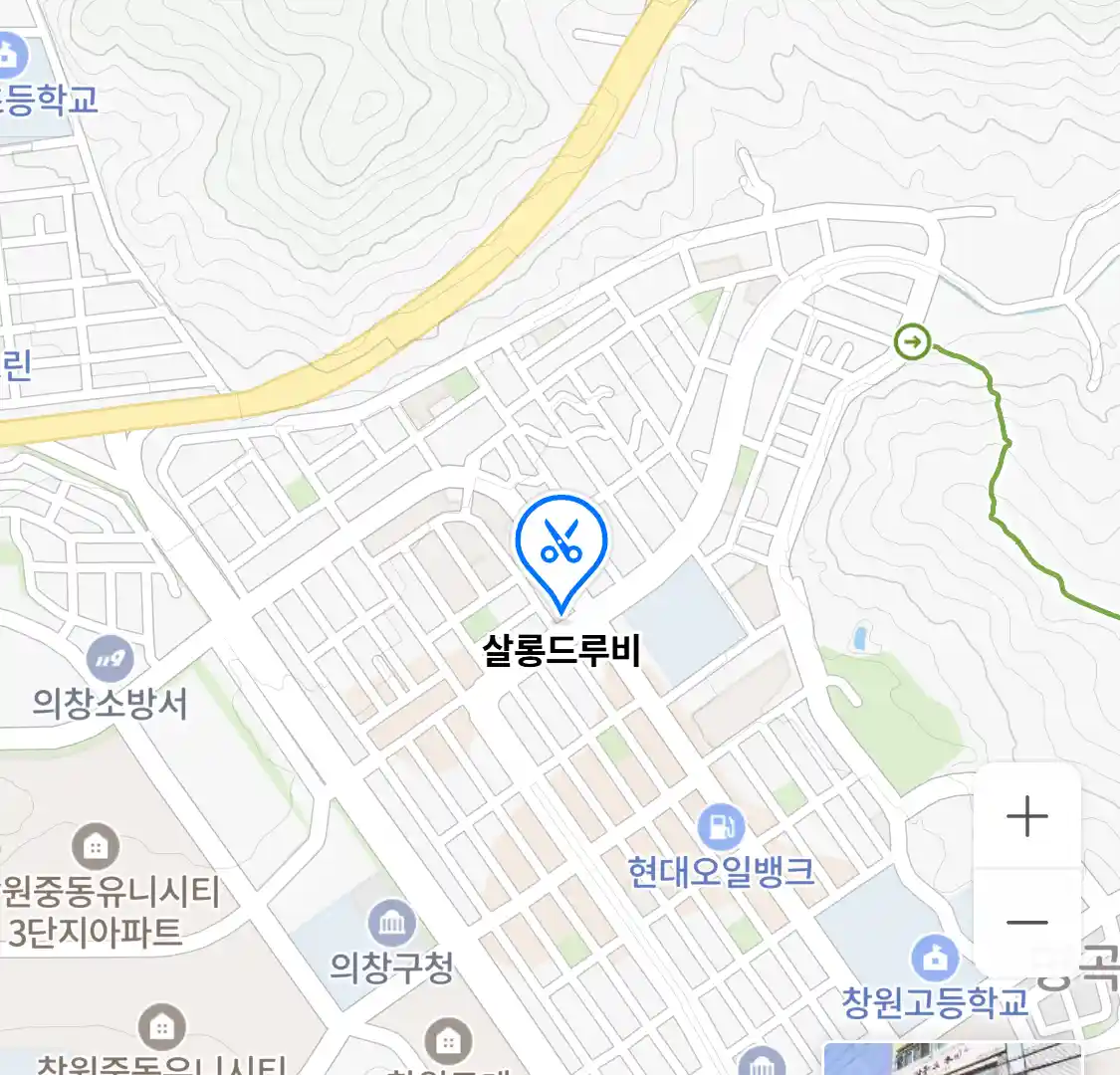This screenshot has width=1120, height=1075.
Task: Zoom in on the map
Action: pyautogui.click(x=1026, y=817)
